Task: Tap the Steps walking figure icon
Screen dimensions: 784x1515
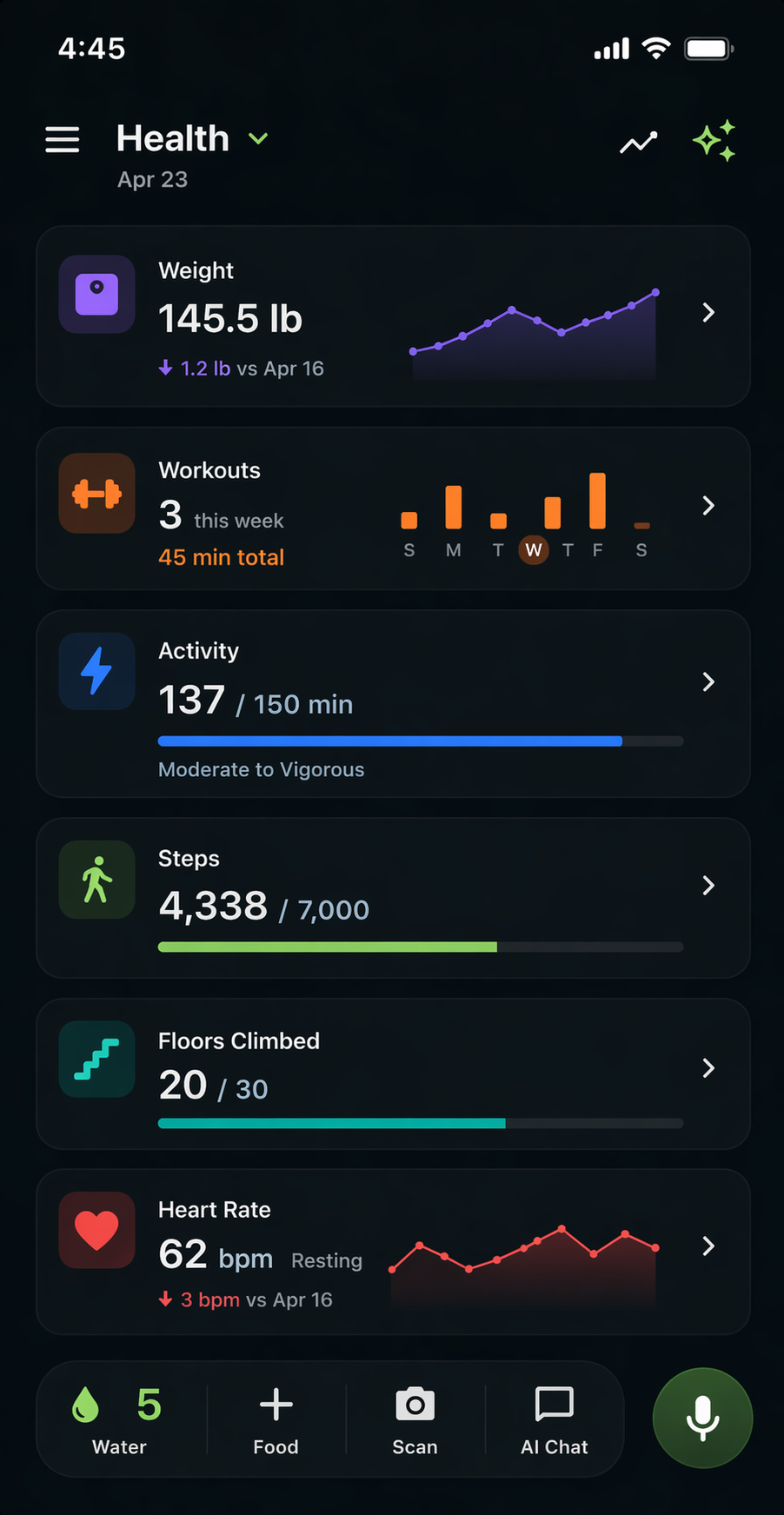Action: pos(96,880)
